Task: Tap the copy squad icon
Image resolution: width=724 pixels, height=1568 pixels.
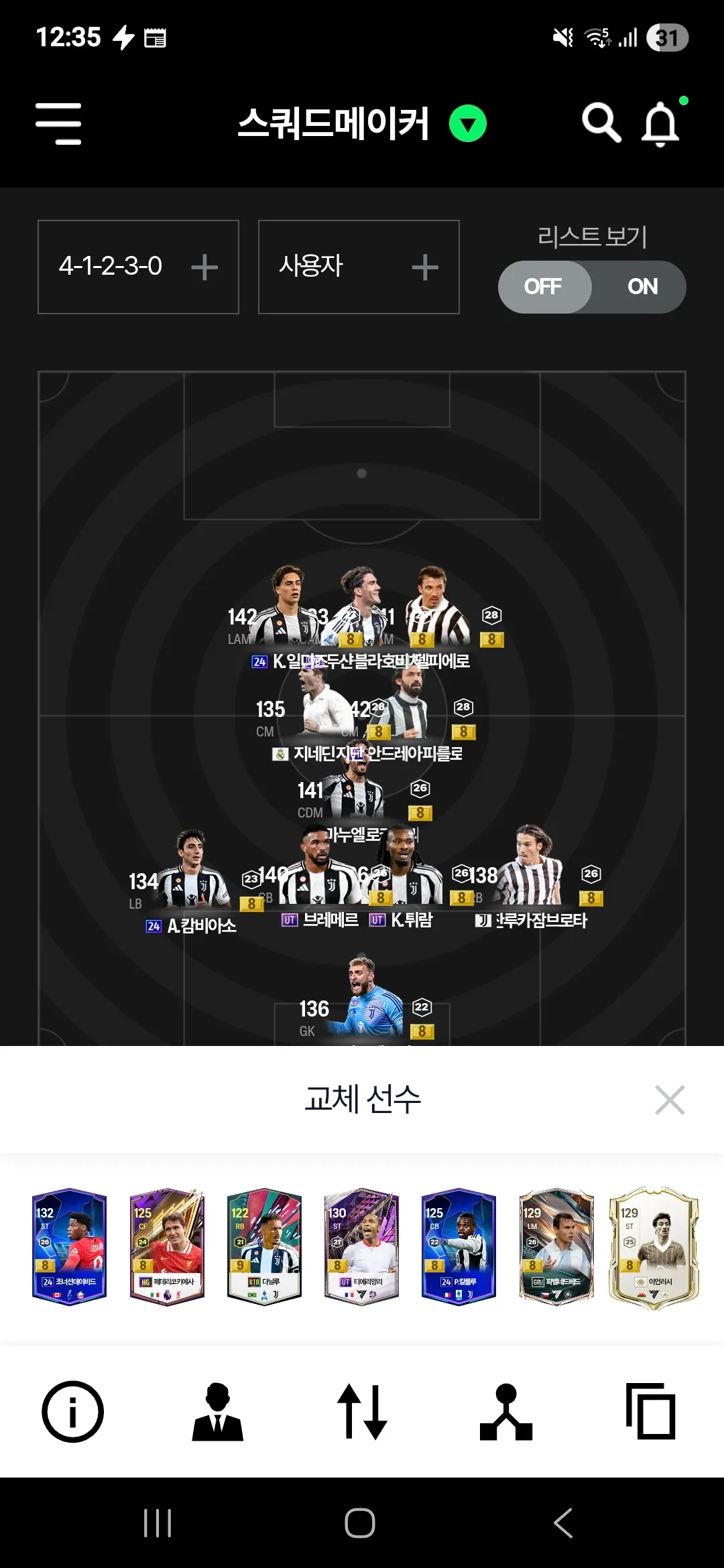Action: click(x=650, y=1411)
